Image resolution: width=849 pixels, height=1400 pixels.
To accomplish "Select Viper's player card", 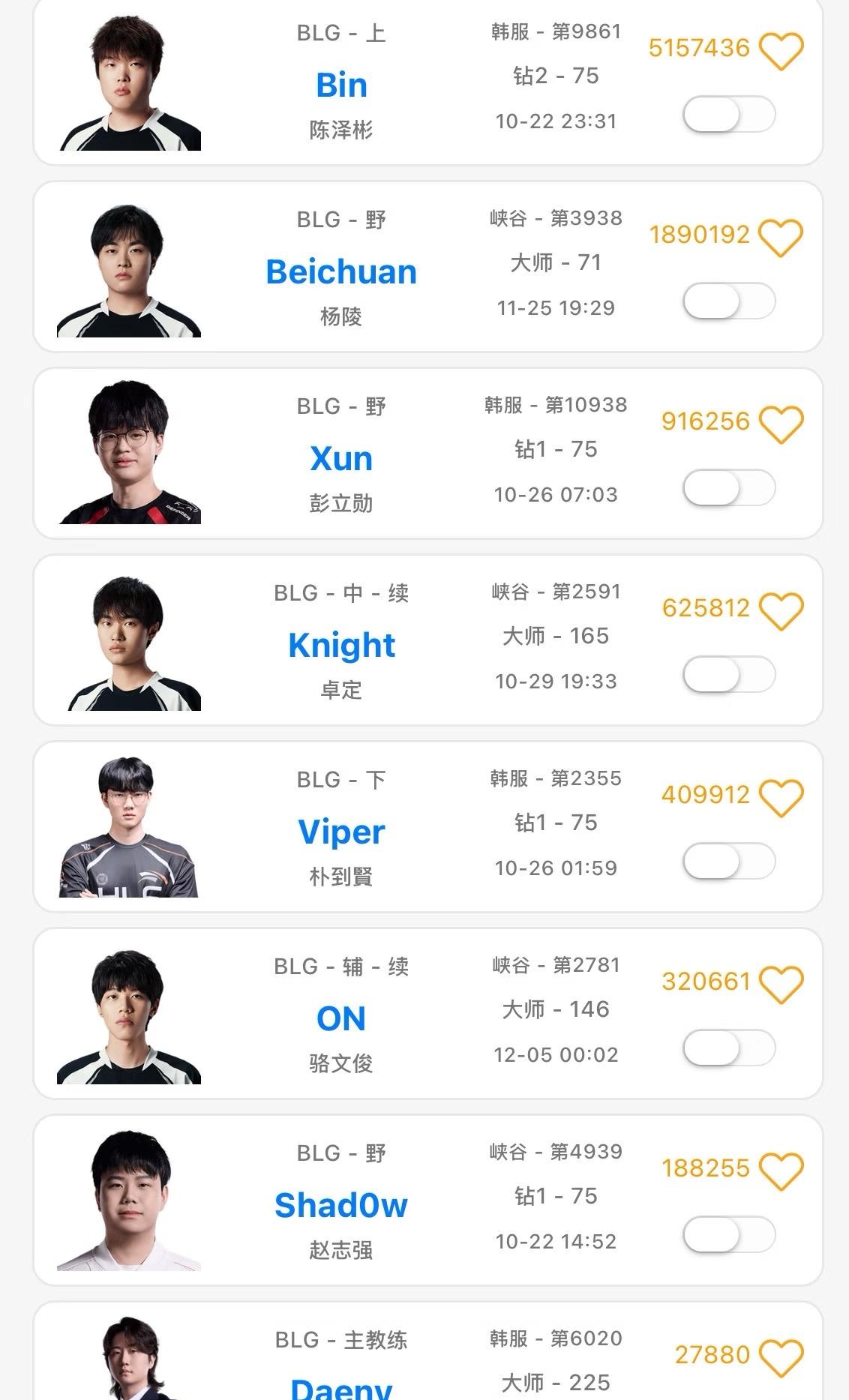I will pyautogui.click(x=341, y=832).
